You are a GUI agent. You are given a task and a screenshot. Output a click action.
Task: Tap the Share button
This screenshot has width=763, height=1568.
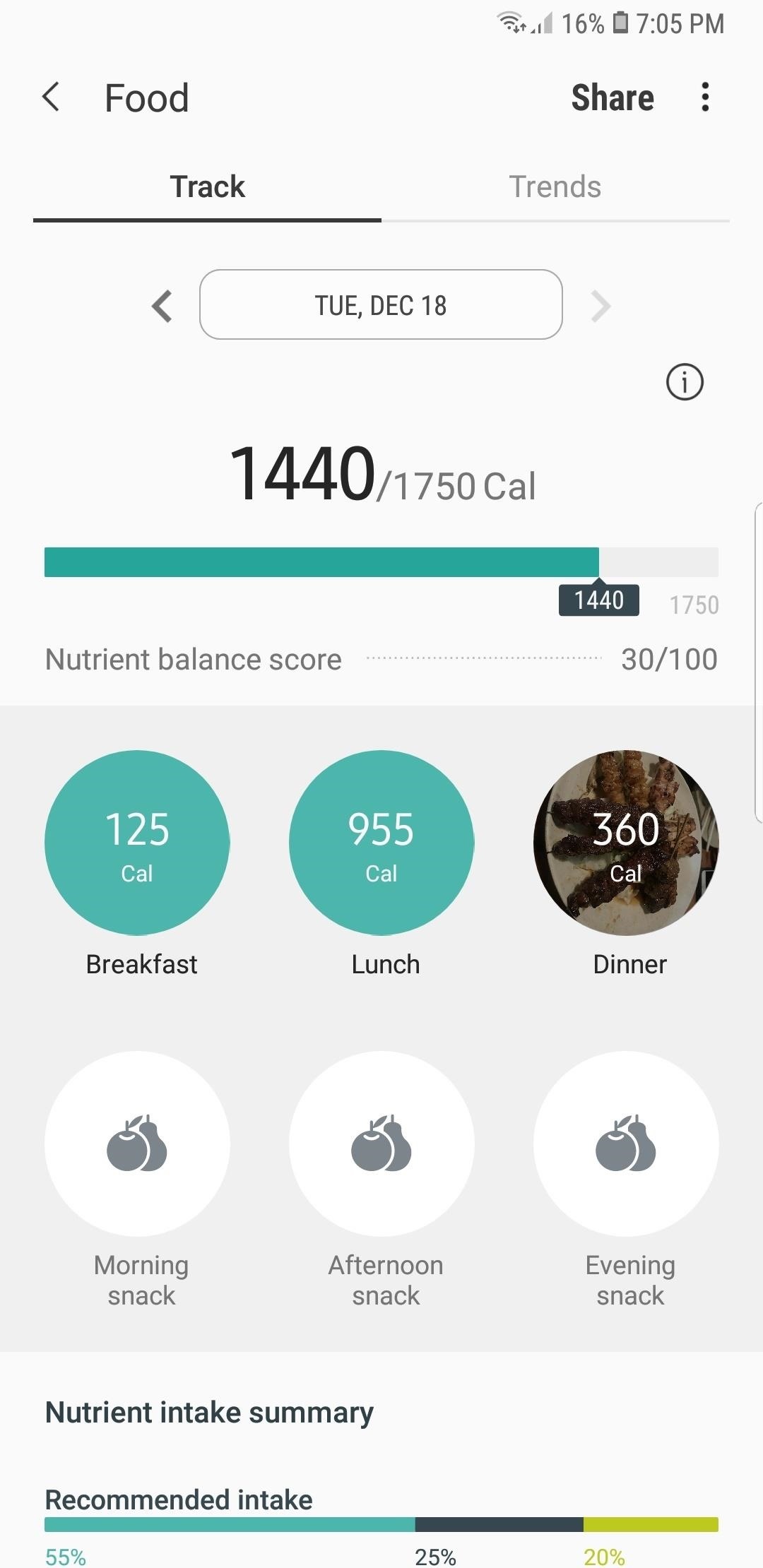click(x=612, y=97)
